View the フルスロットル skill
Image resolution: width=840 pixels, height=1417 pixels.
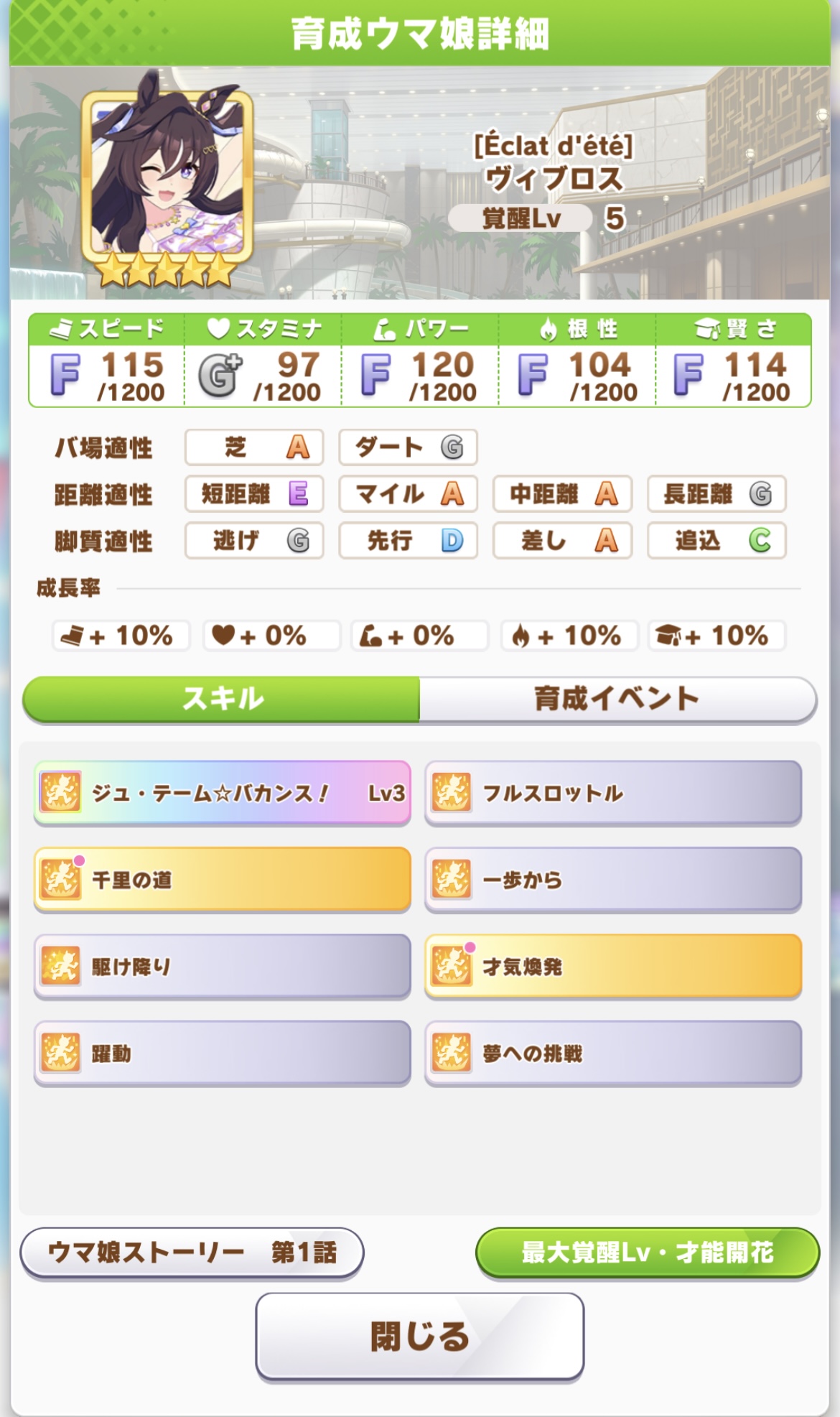613,793
